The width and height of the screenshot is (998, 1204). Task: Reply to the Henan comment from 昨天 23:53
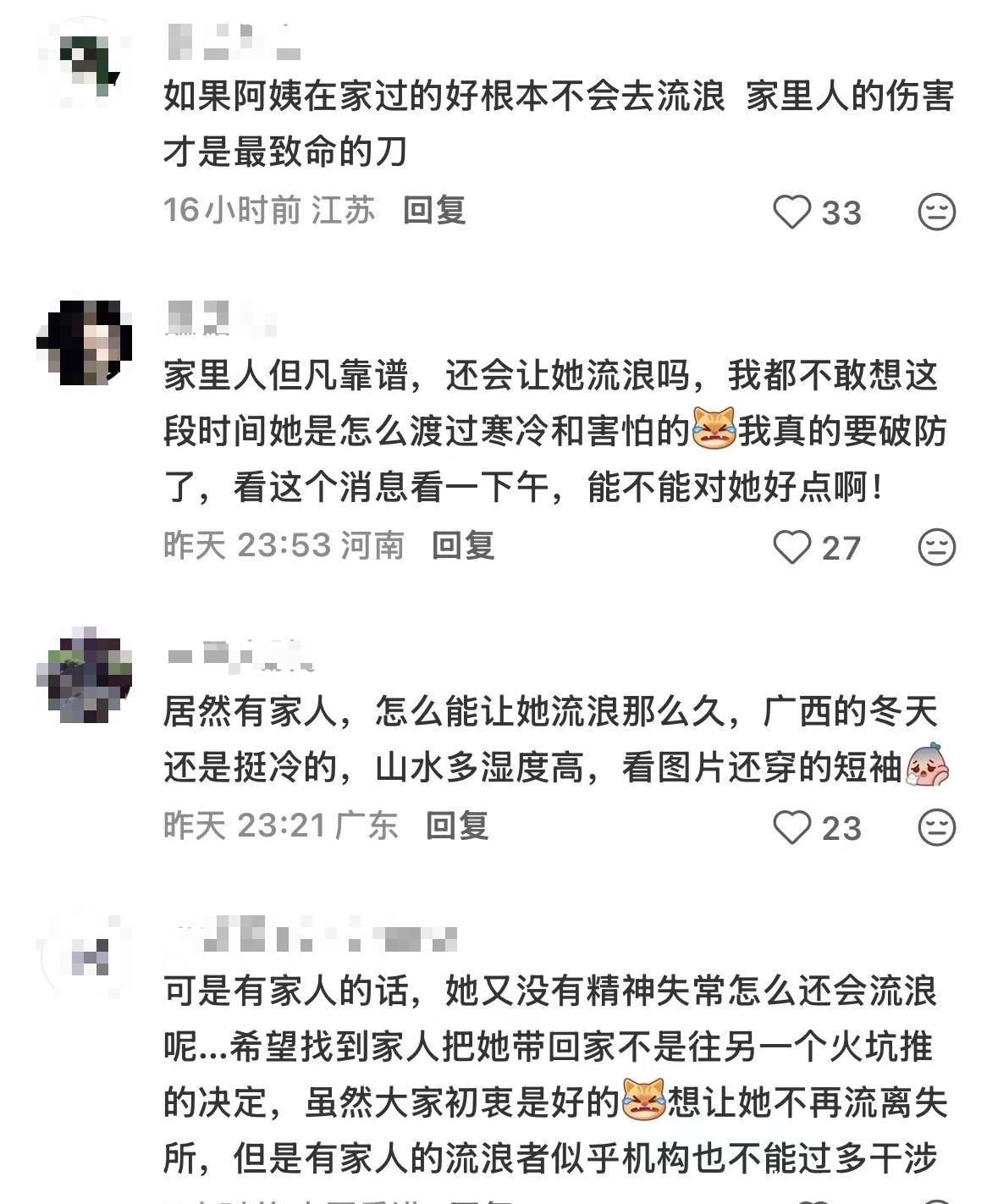click(x=463, y=546)
